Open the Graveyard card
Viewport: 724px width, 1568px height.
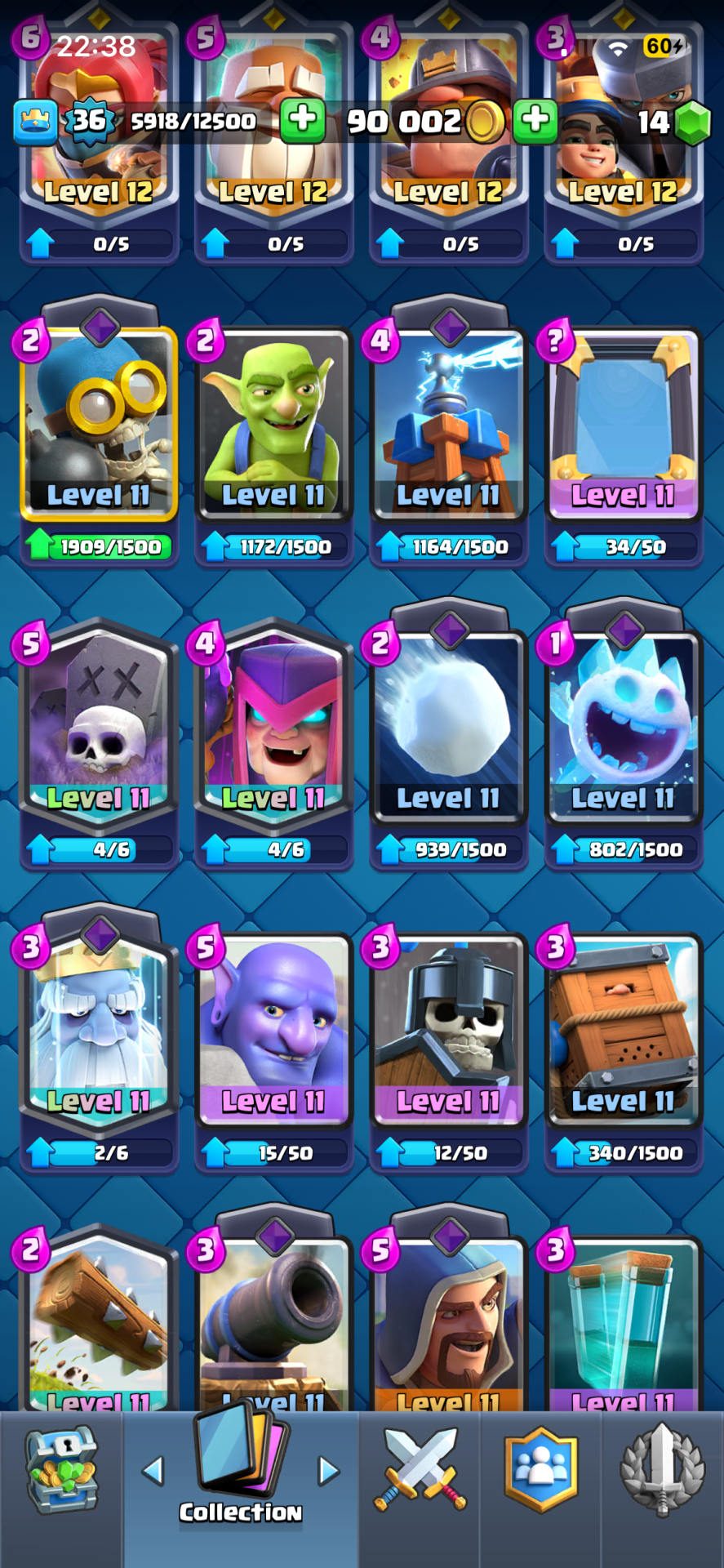(x=99, y=725)
